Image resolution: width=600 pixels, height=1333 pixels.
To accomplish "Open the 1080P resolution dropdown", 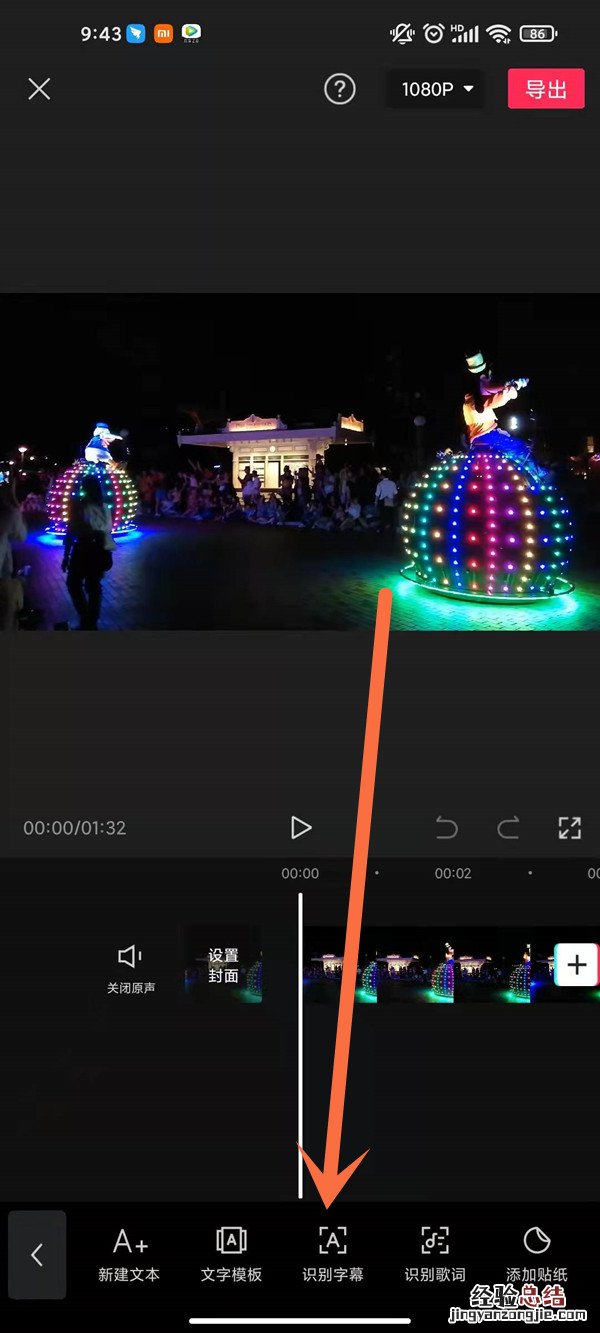I will point(437,89).
